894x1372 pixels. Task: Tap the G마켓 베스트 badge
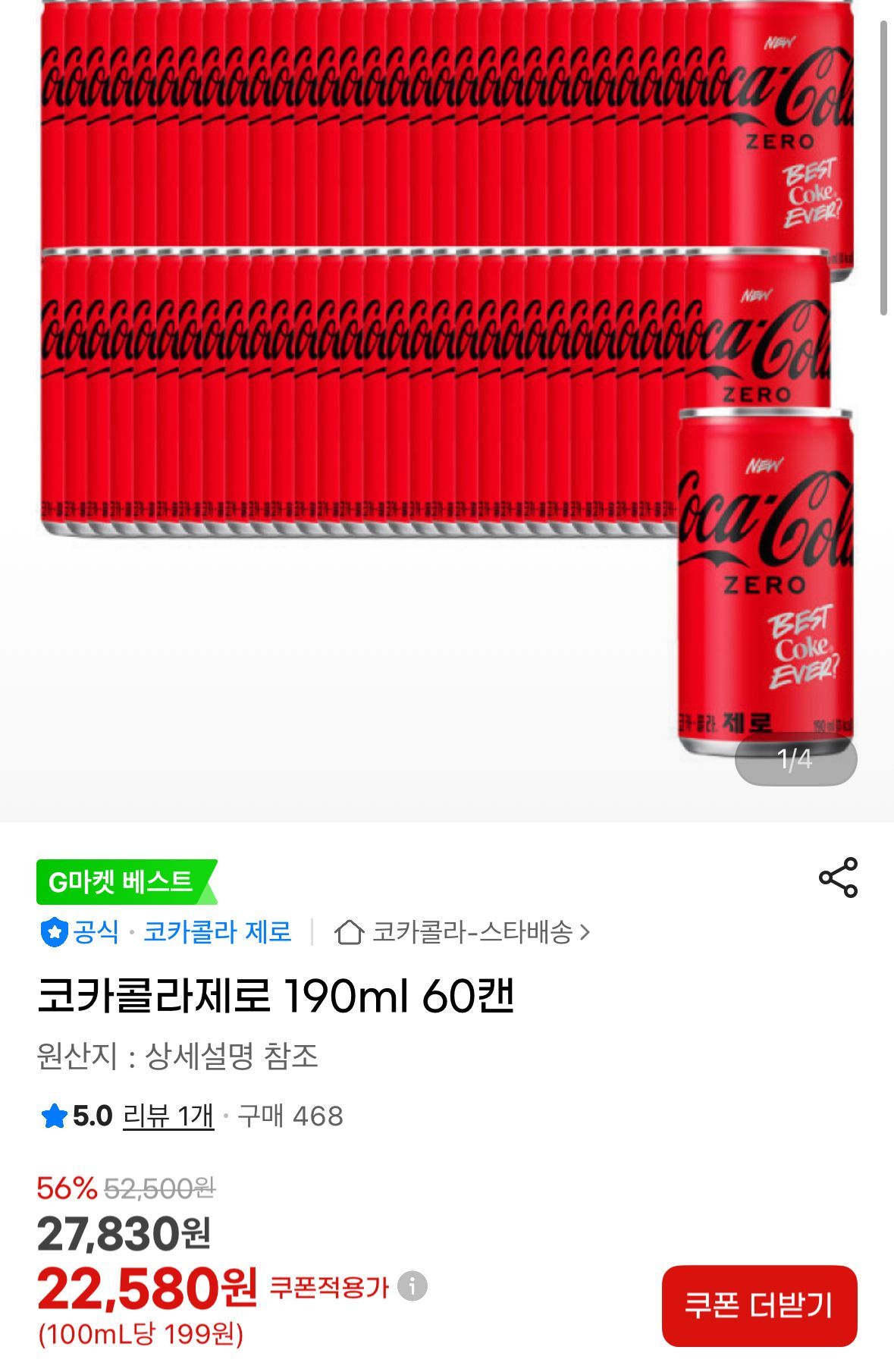(121, 881)
